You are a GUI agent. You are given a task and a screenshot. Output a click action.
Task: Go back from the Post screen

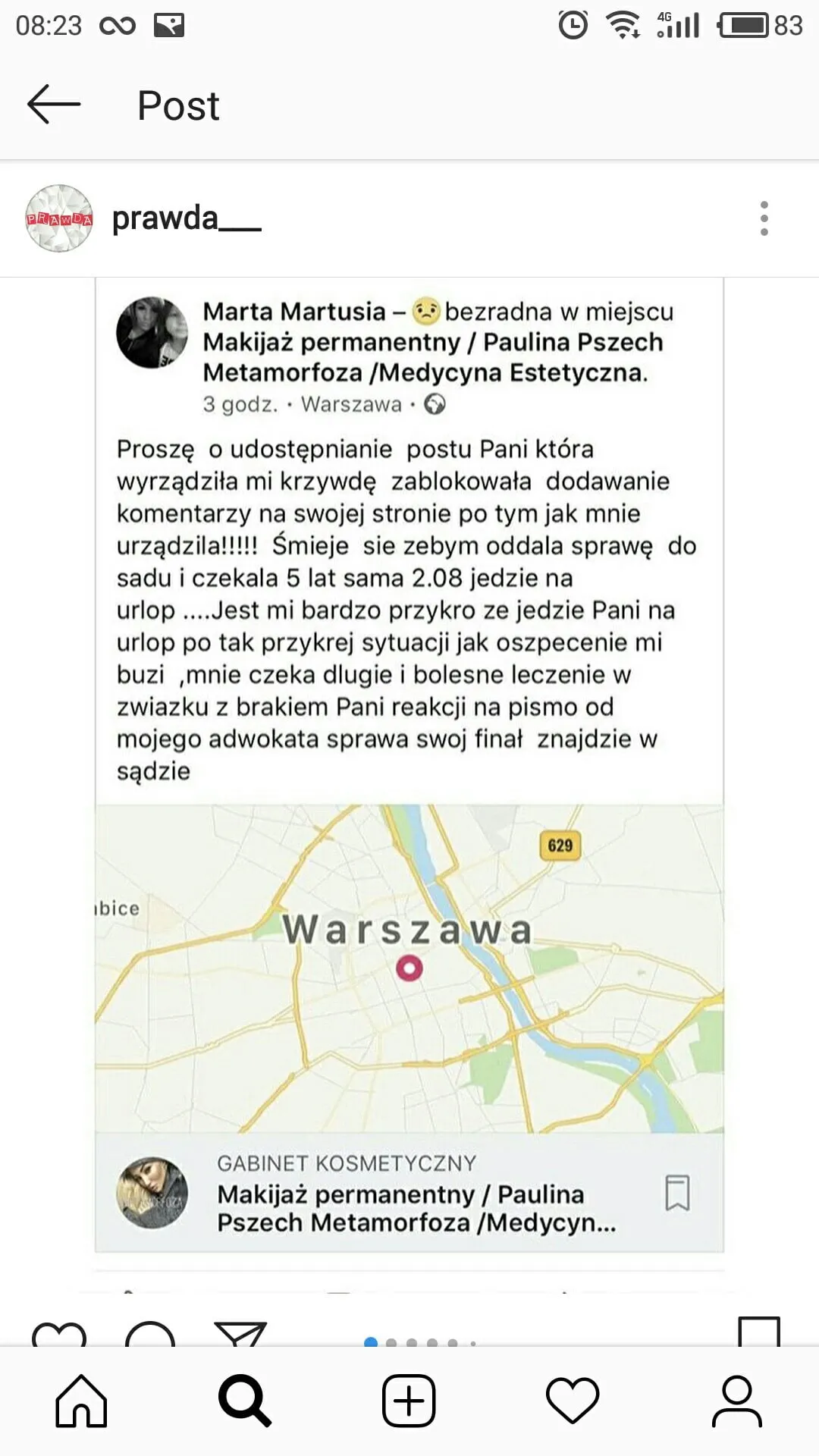53,105
